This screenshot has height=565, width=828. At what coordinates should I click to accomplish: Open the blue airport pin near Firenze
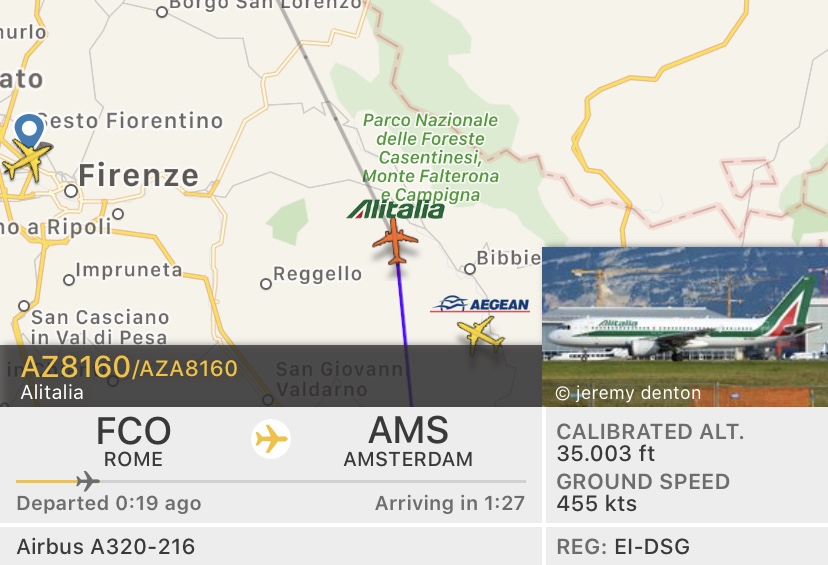[x=30, y=131]
